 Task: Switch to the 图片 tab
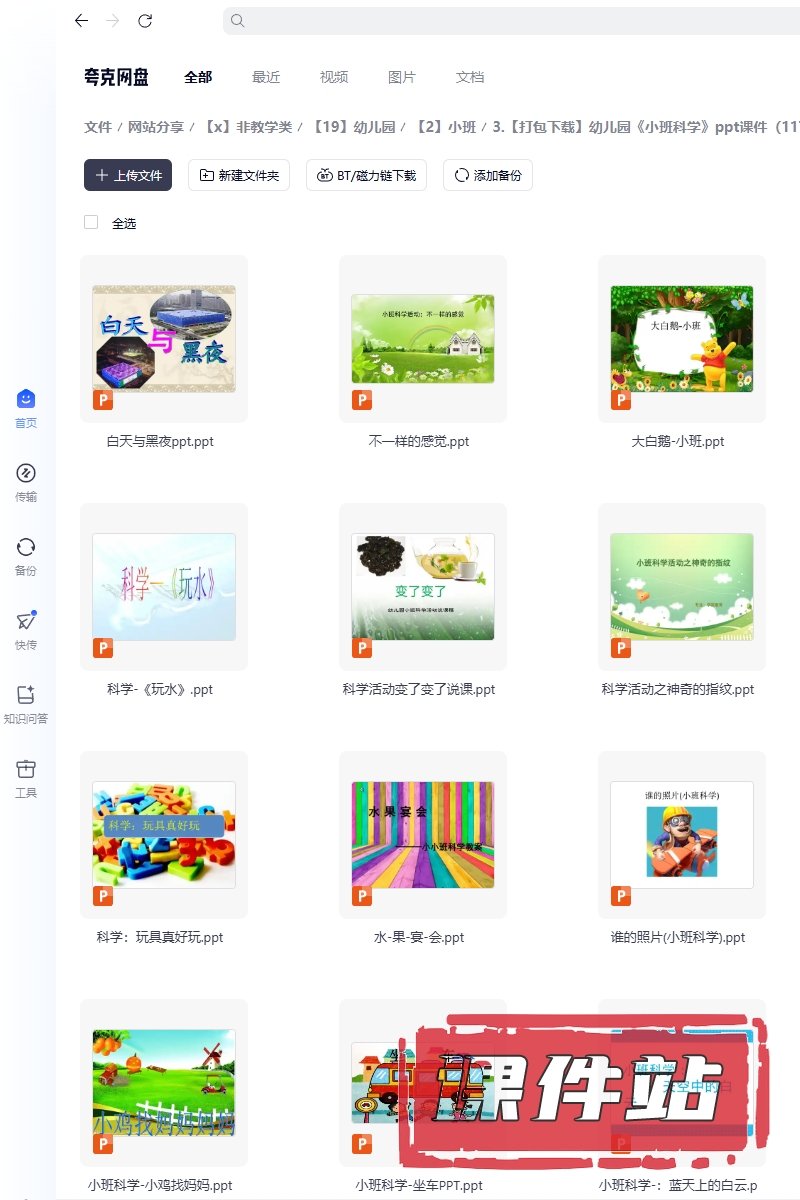(x=402, y=77)
